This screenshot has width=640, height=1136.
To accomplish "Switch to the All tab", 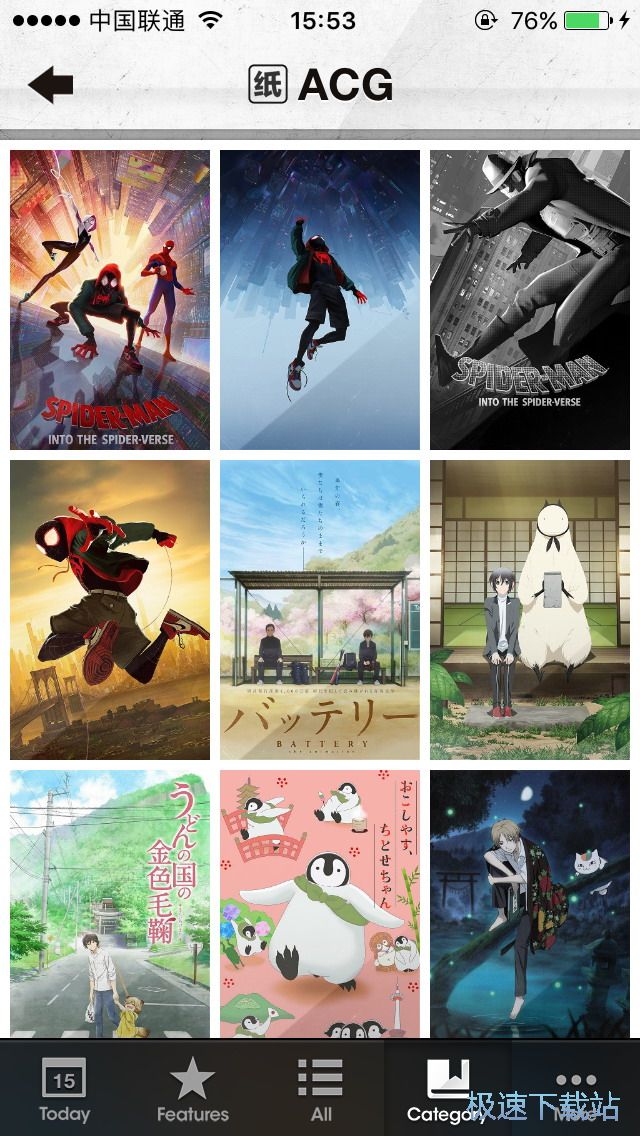I will click(x=320, y=1090).
